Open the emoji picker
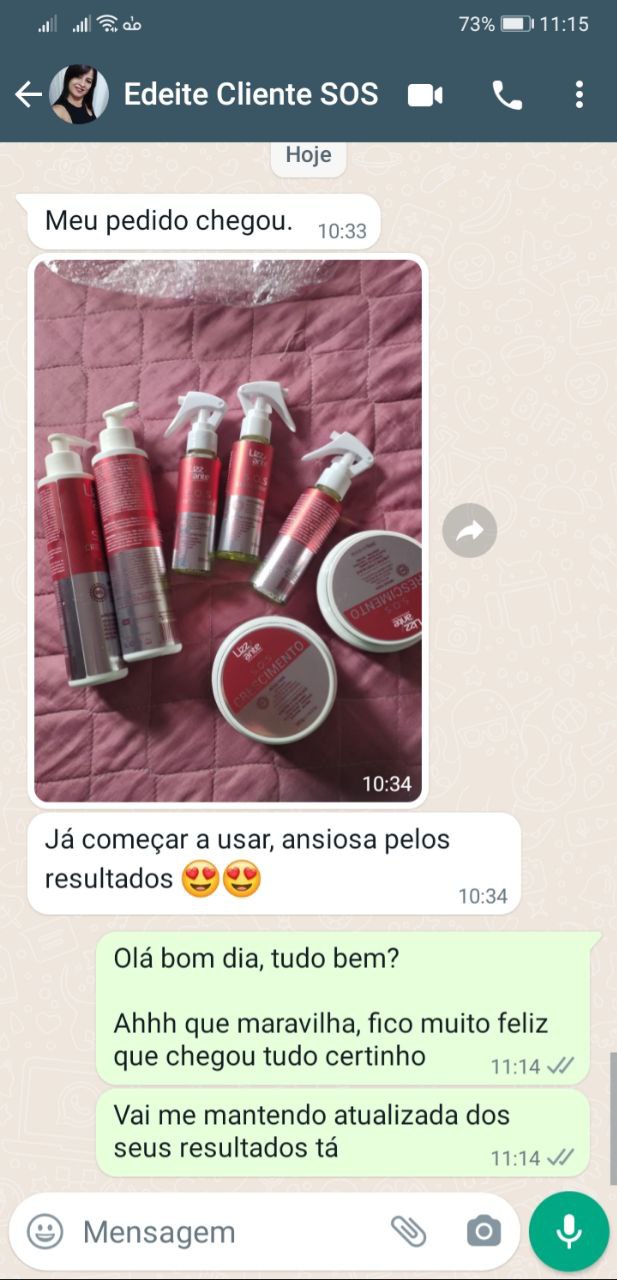 (45, 1231)
